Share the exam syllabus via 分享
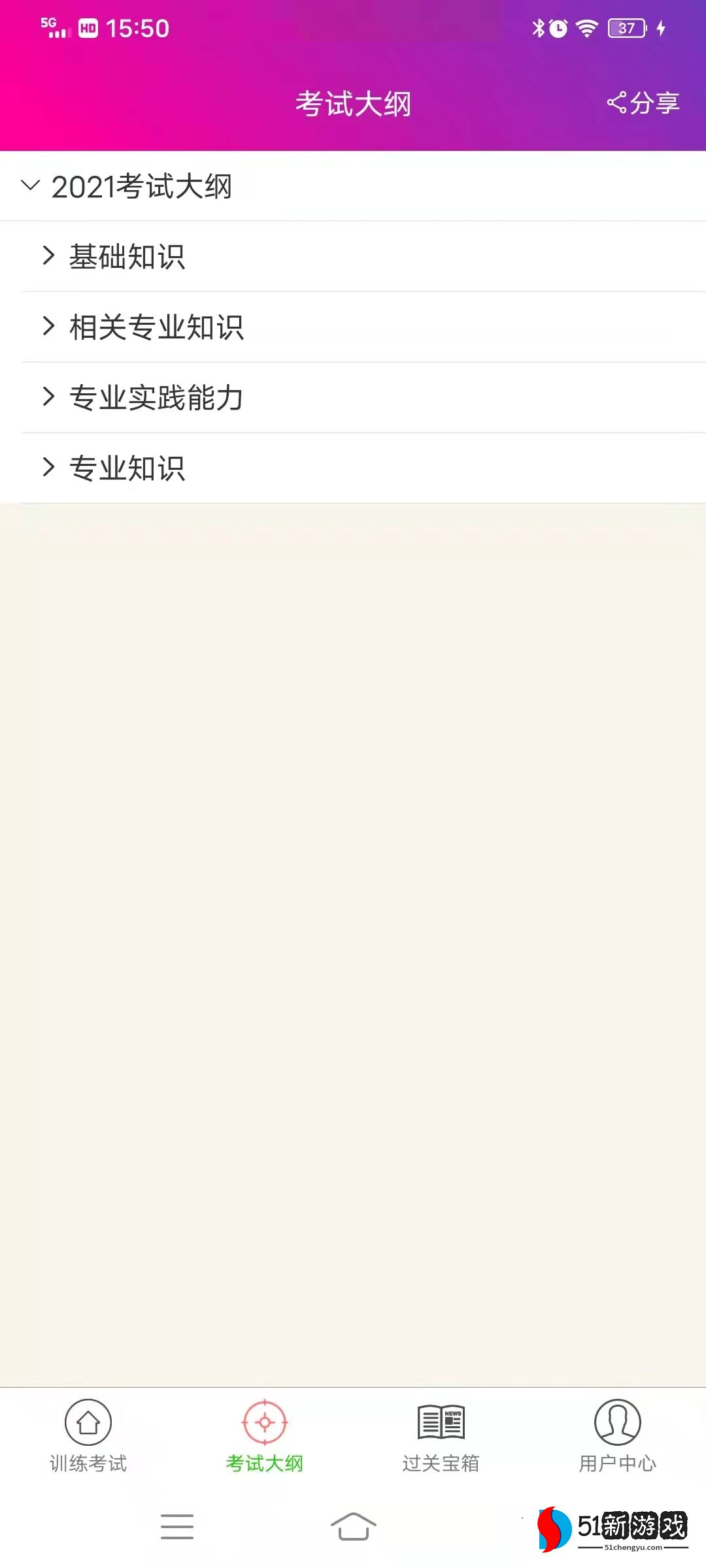The image size is (706, 1568). pos(643,103)
